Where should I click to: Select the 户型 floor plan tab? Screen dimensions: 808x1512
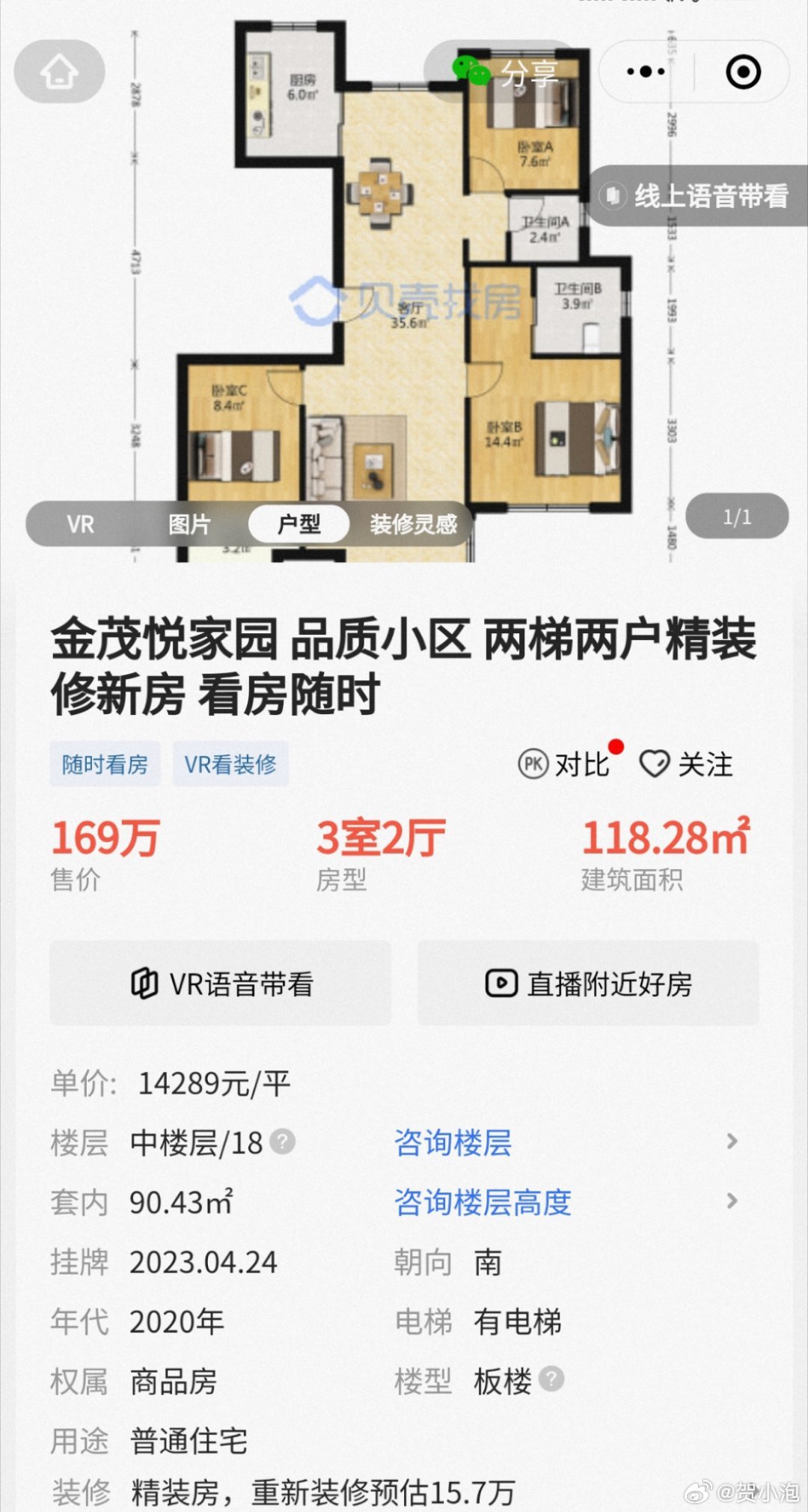pyautogui.click(x=299, y=524)
